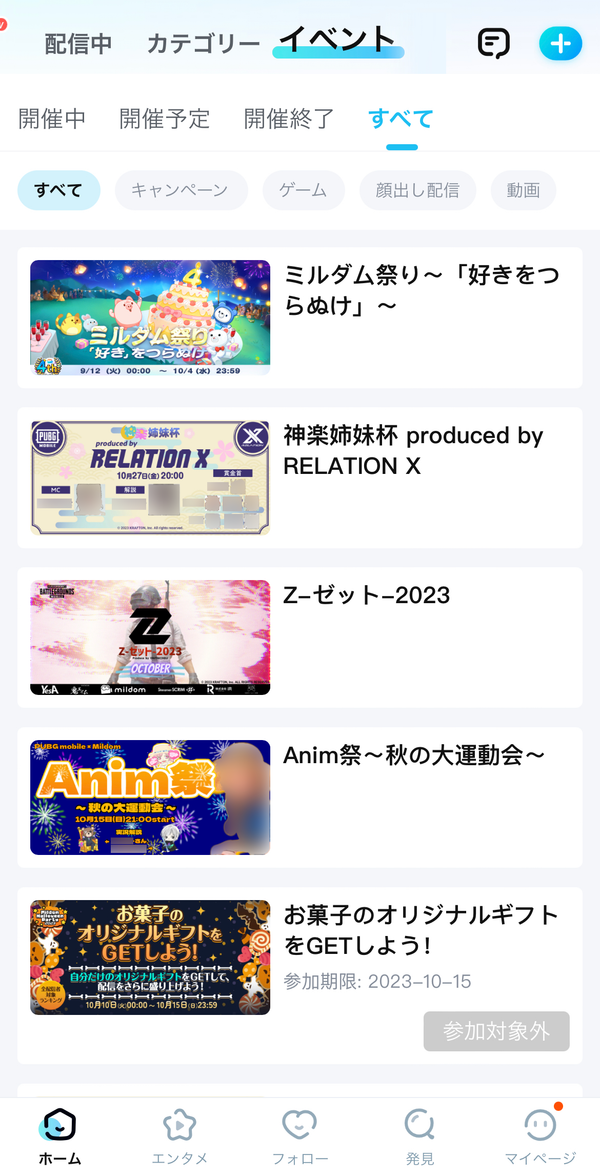Open the Anim祭 秋の大運動会 event
600x1174 pixels.
pos(300,797)
